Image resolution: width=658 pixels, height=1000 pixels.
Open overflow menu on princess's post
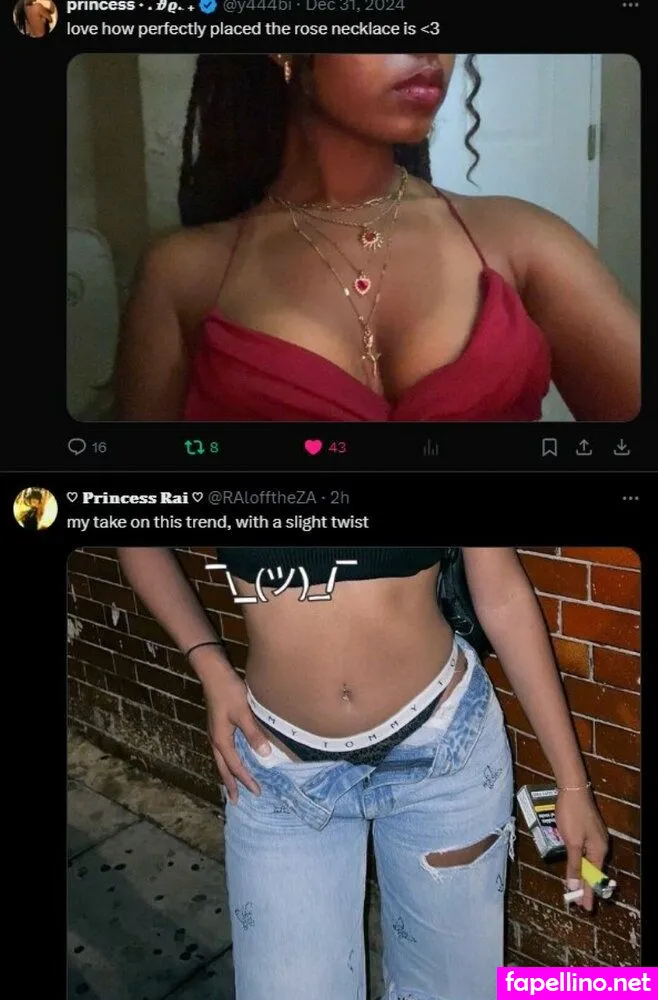point(629,5)
